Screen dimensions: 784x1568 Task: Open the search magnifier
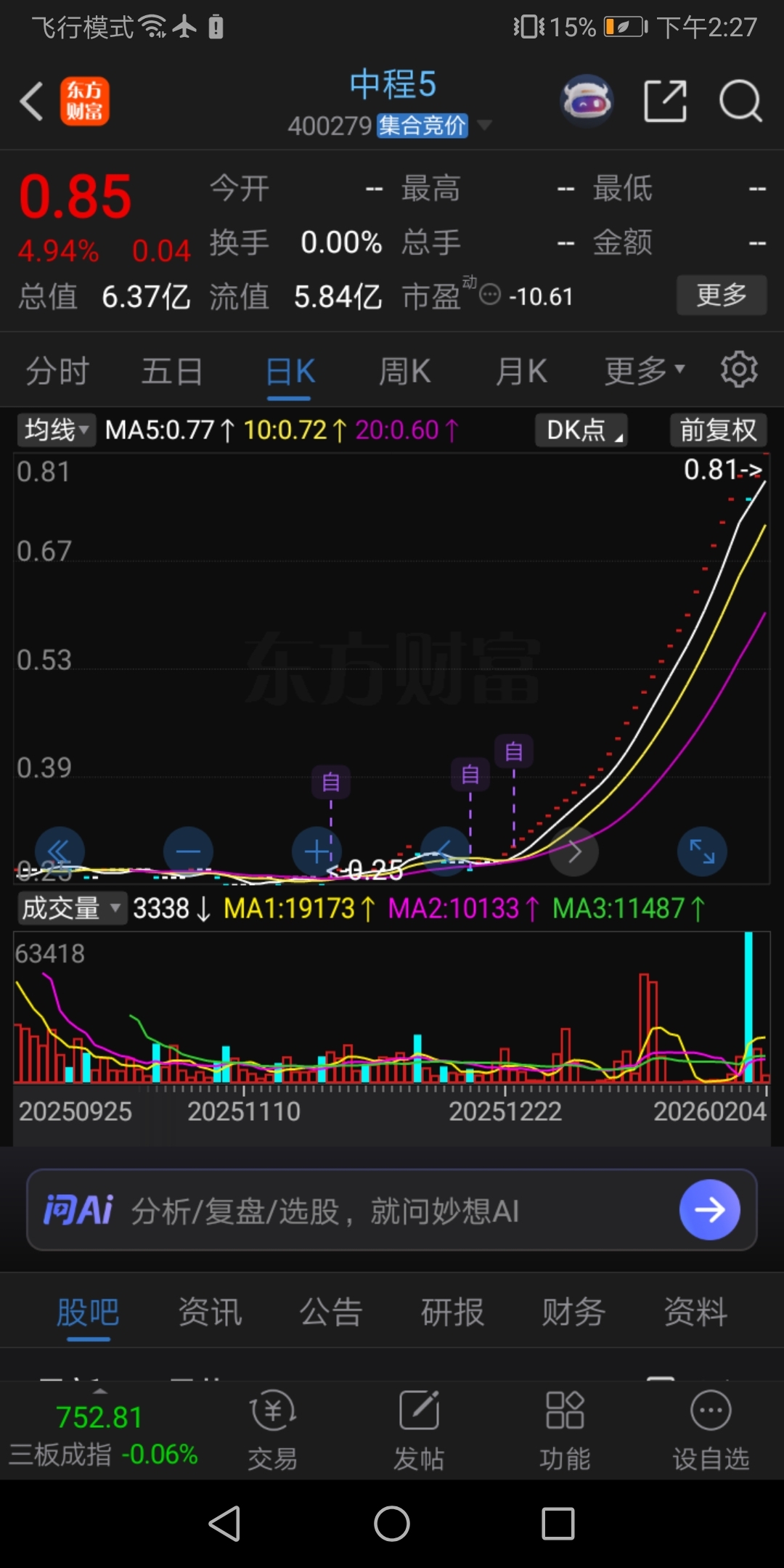[x=740, y=101]
